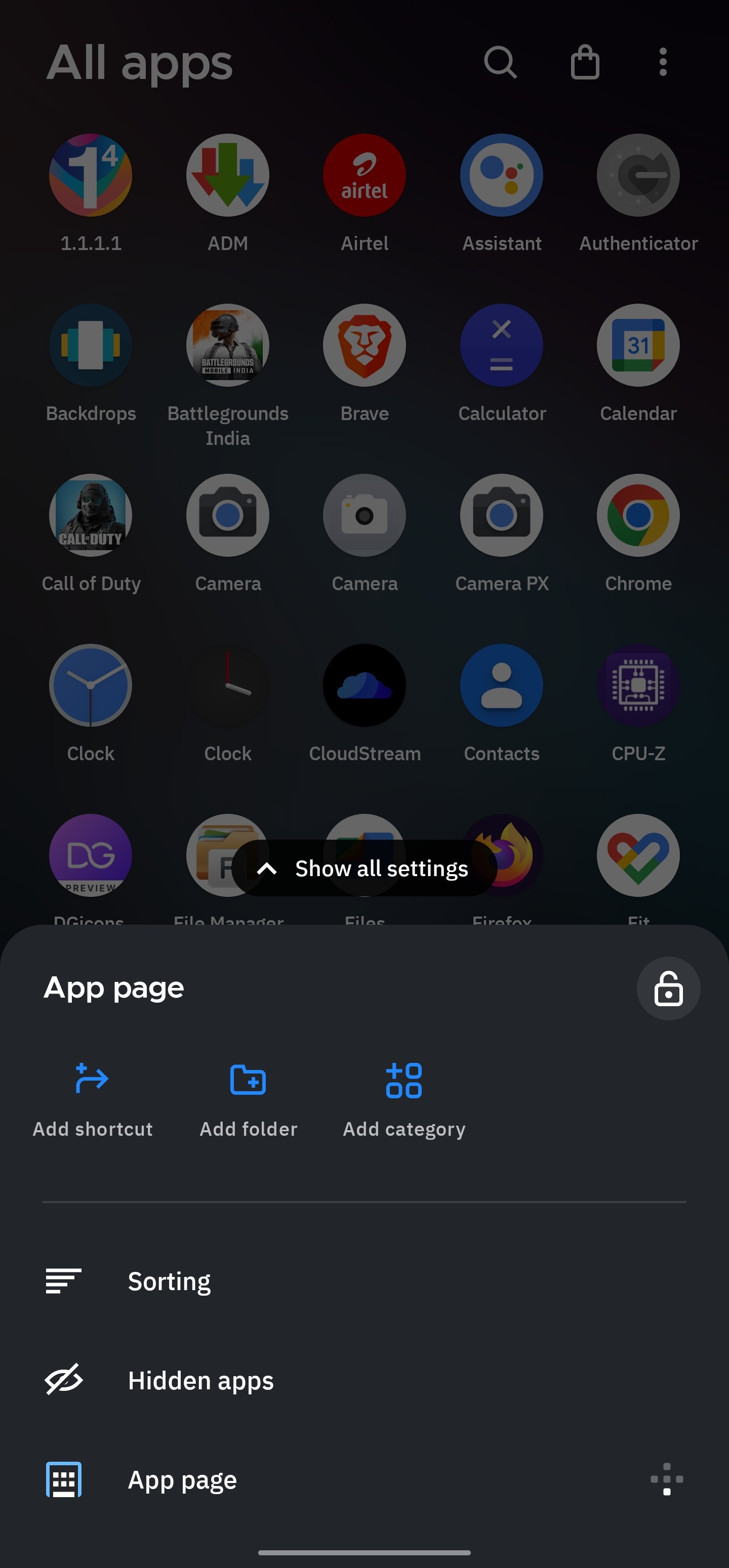Launch Call of Duty
The image size is (729, 1568).
point(91,515)
